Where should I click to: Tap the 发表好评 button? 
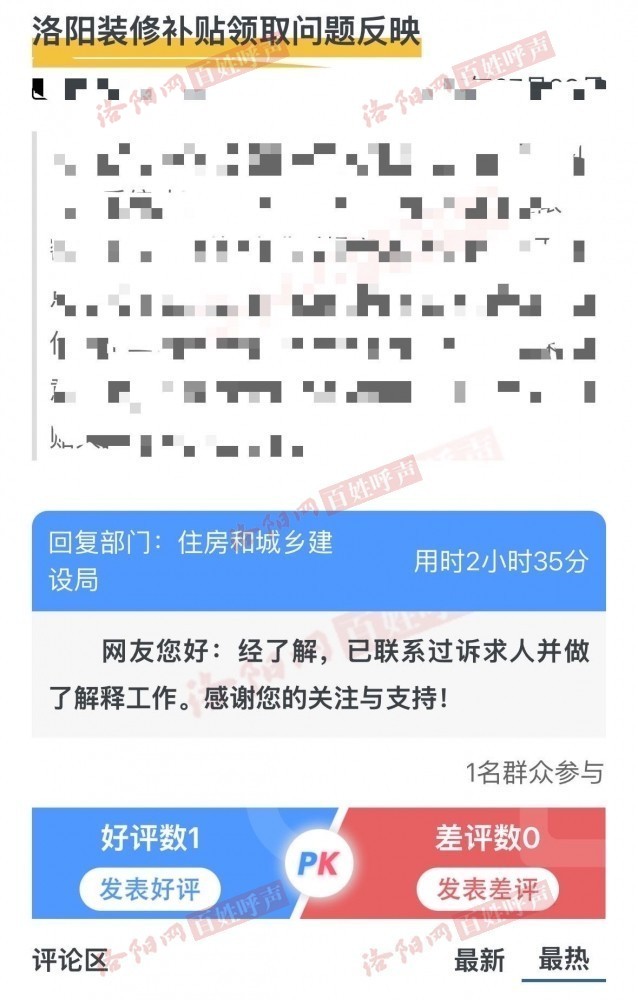(x=150, y=889)
